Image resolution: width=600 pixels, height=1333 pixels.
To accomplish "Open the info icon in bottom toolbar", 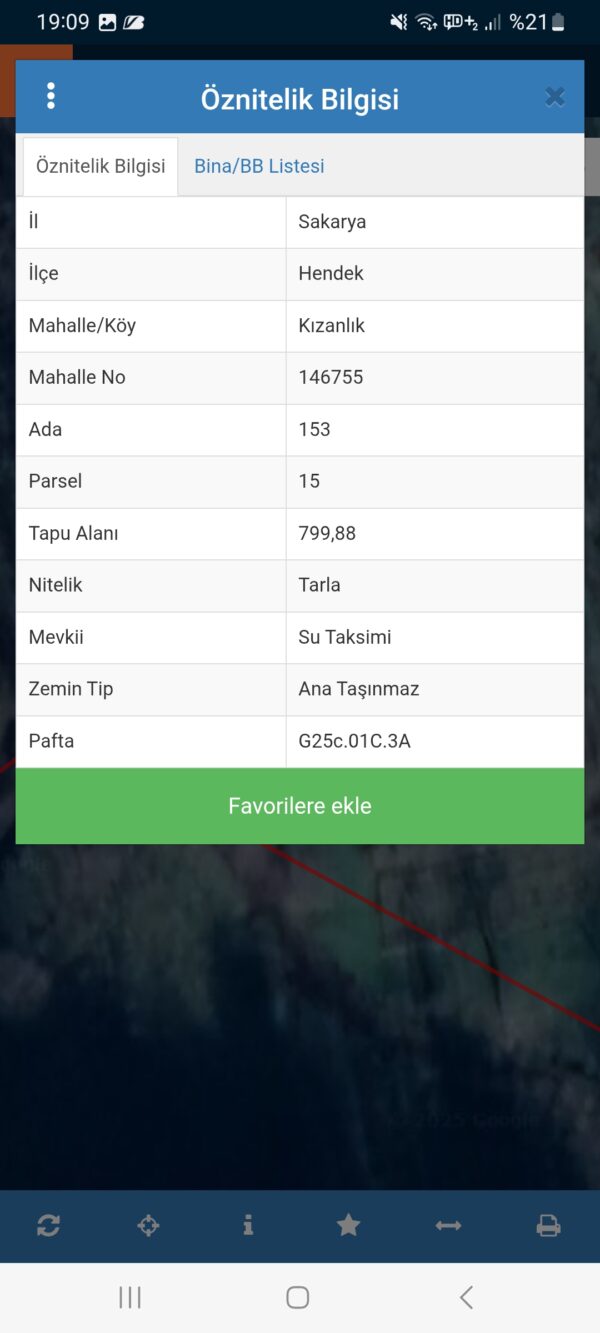I will (x=248, y=1225).
